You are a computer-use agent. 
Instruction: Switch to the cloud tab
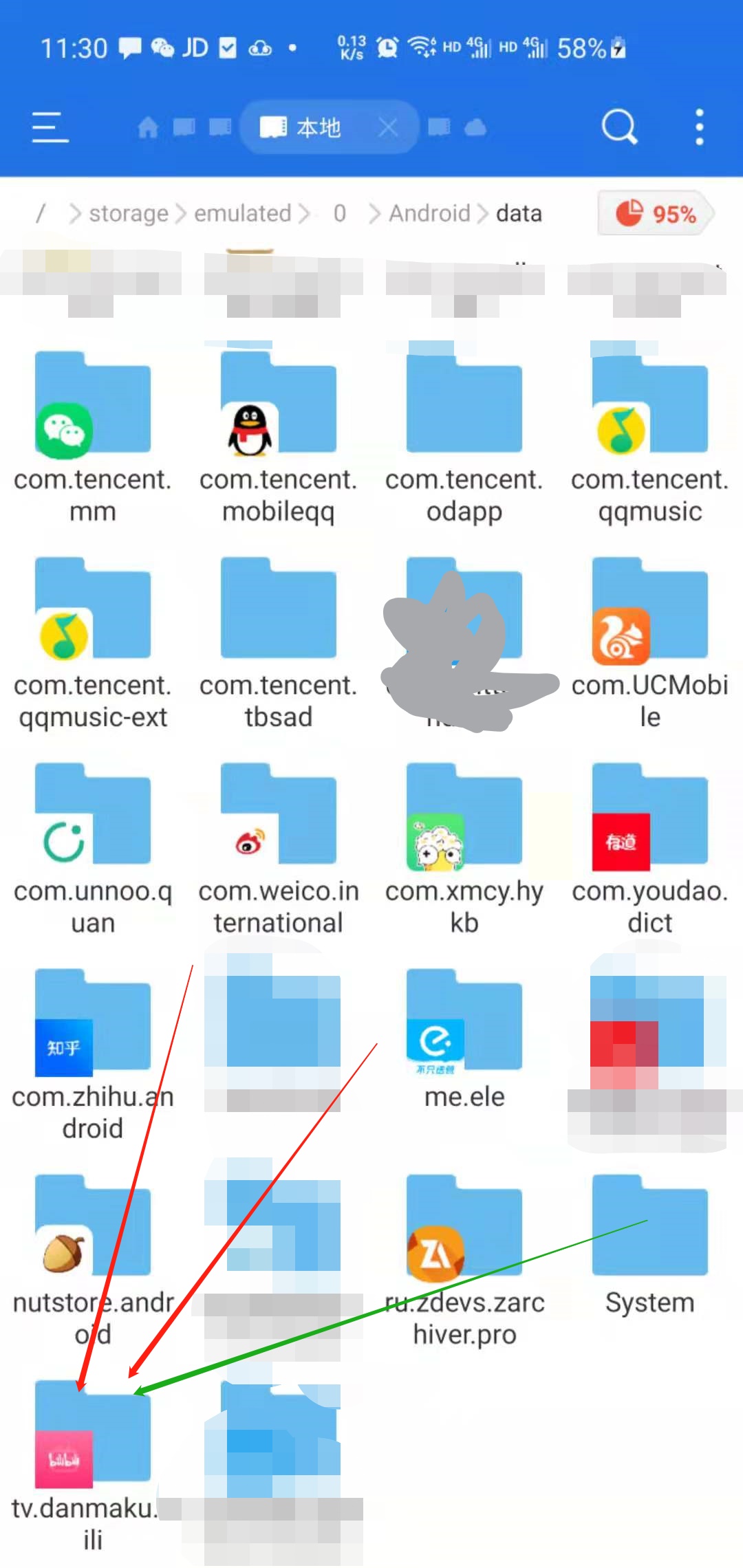475,128
